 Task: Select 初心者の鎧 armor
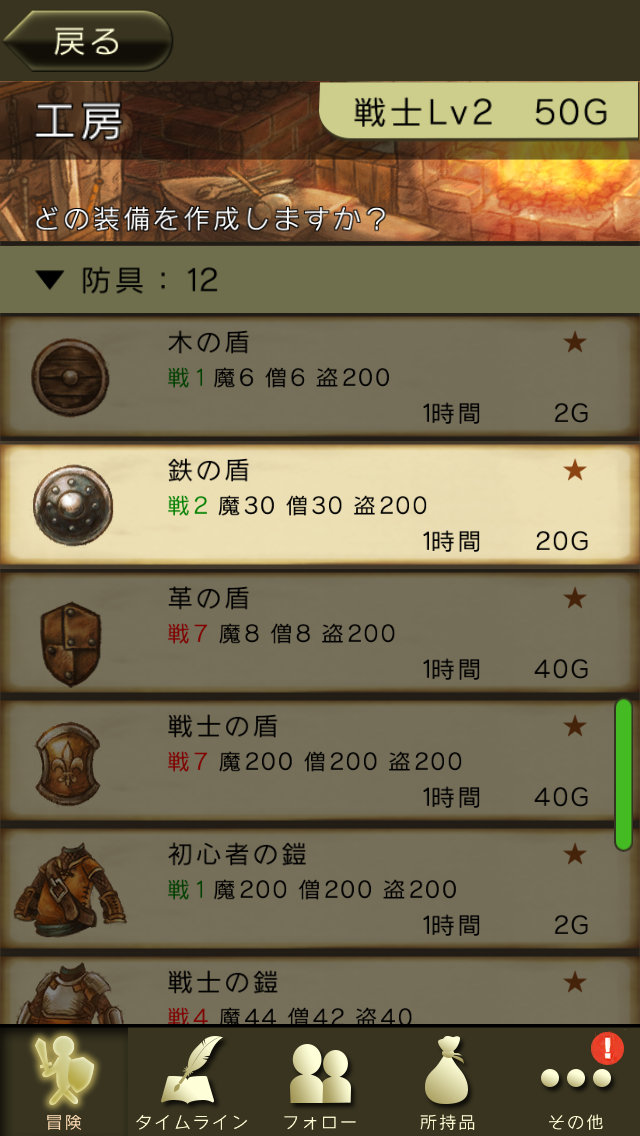click(320, 889)
